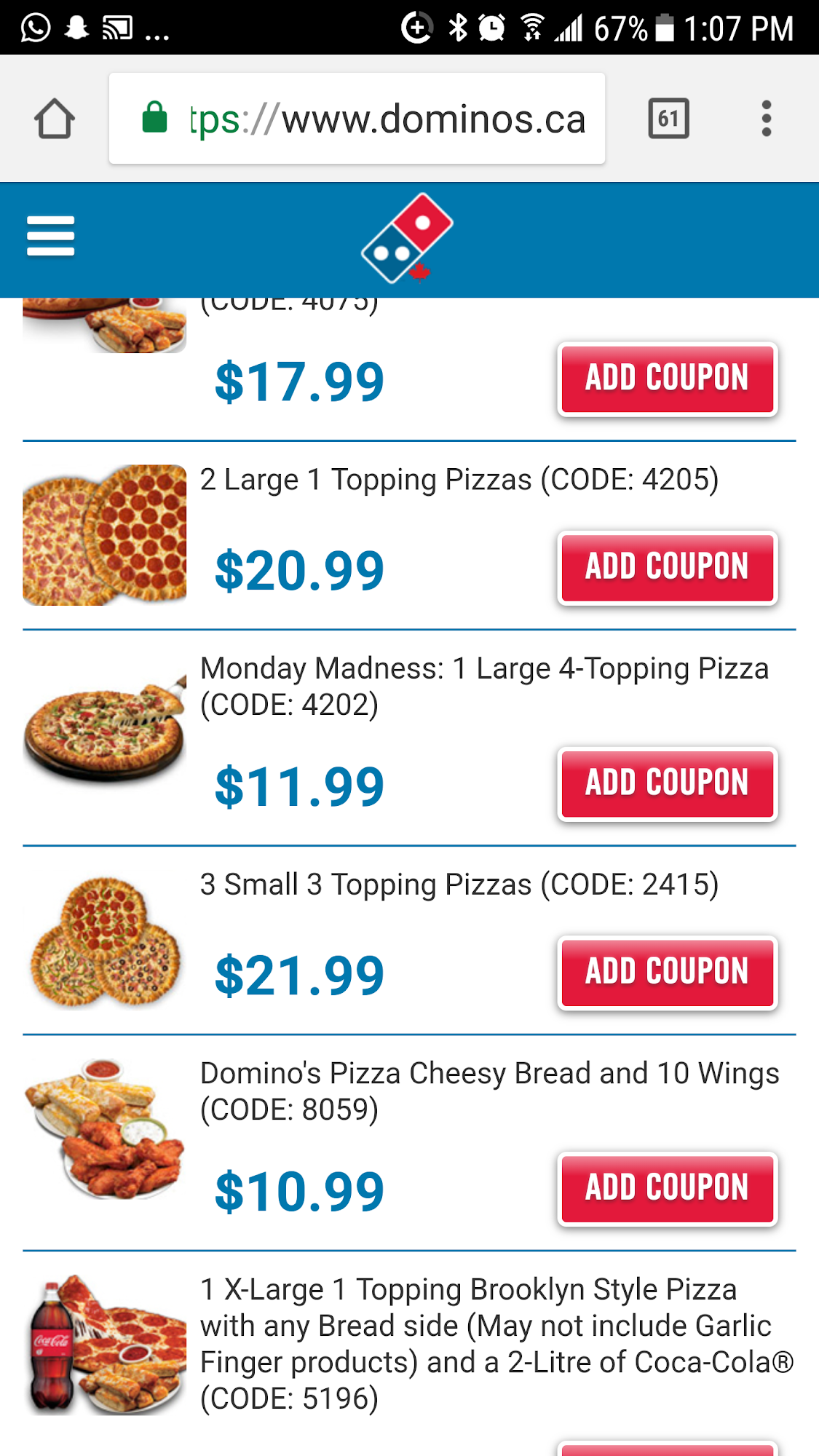The height and width of the screenshot is (1456, 819).
Task: Open the browser overflow menu
Action: (766, 119)
